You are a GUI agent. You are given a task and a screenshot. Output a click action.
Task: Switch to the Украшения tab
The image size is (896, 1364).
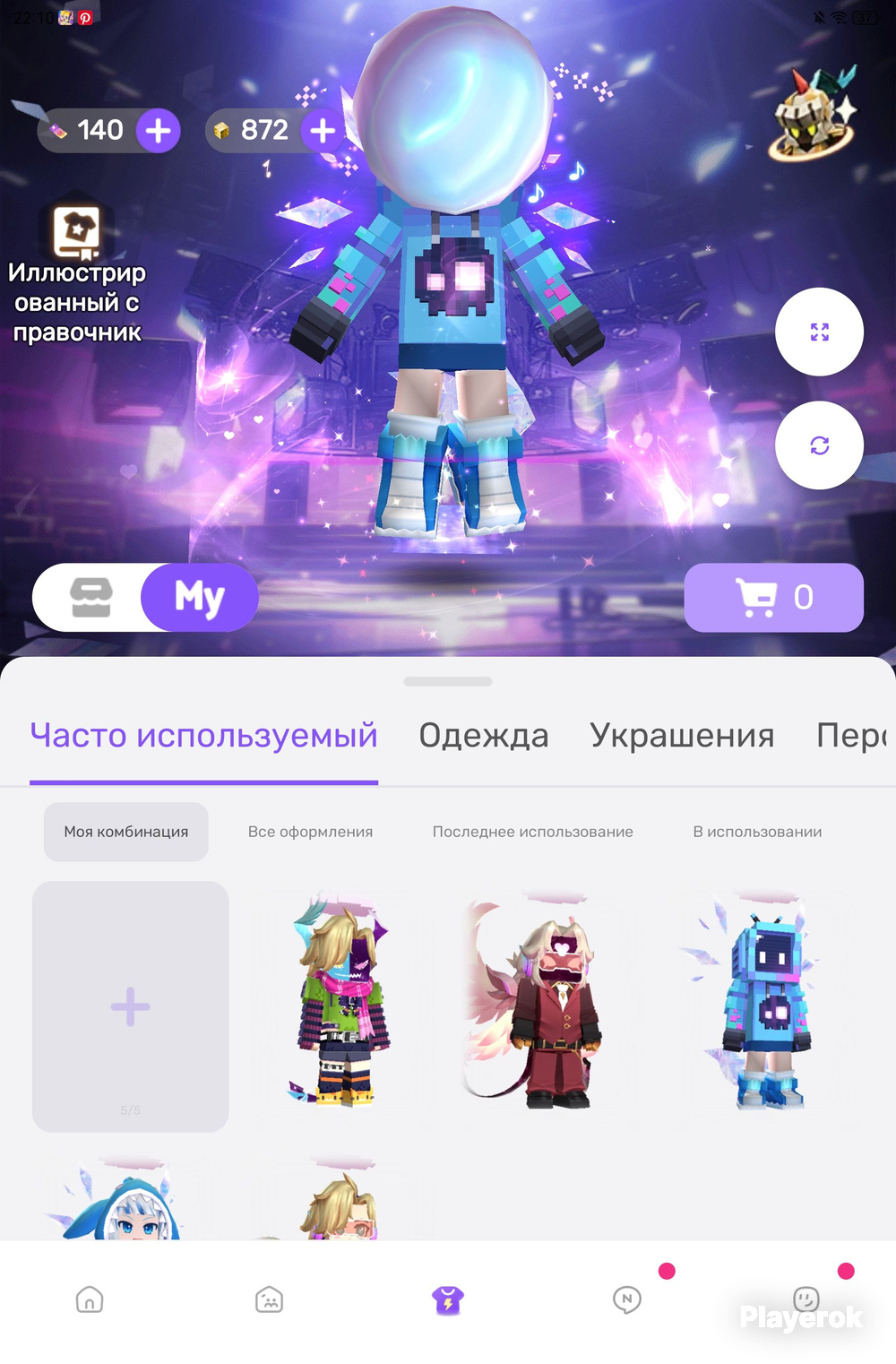point(682,736)
